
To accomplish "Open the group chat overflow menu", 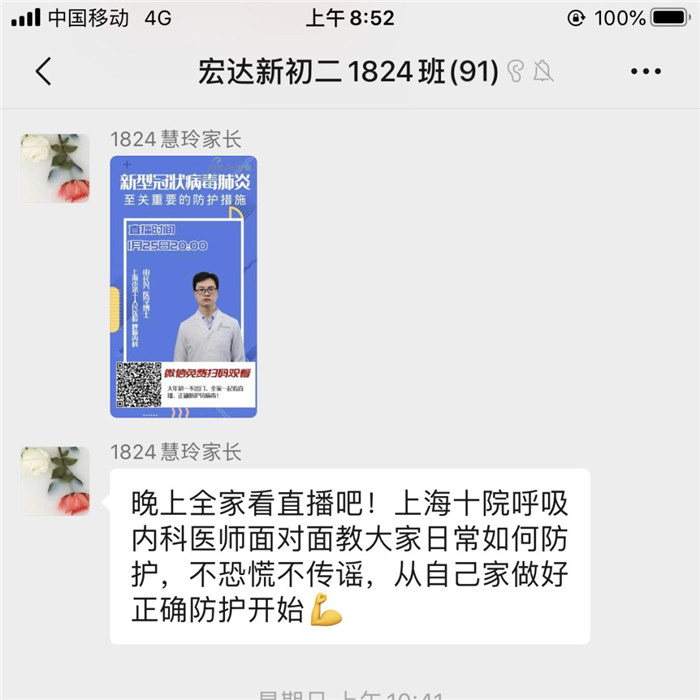I will click(x=645, y=71).
